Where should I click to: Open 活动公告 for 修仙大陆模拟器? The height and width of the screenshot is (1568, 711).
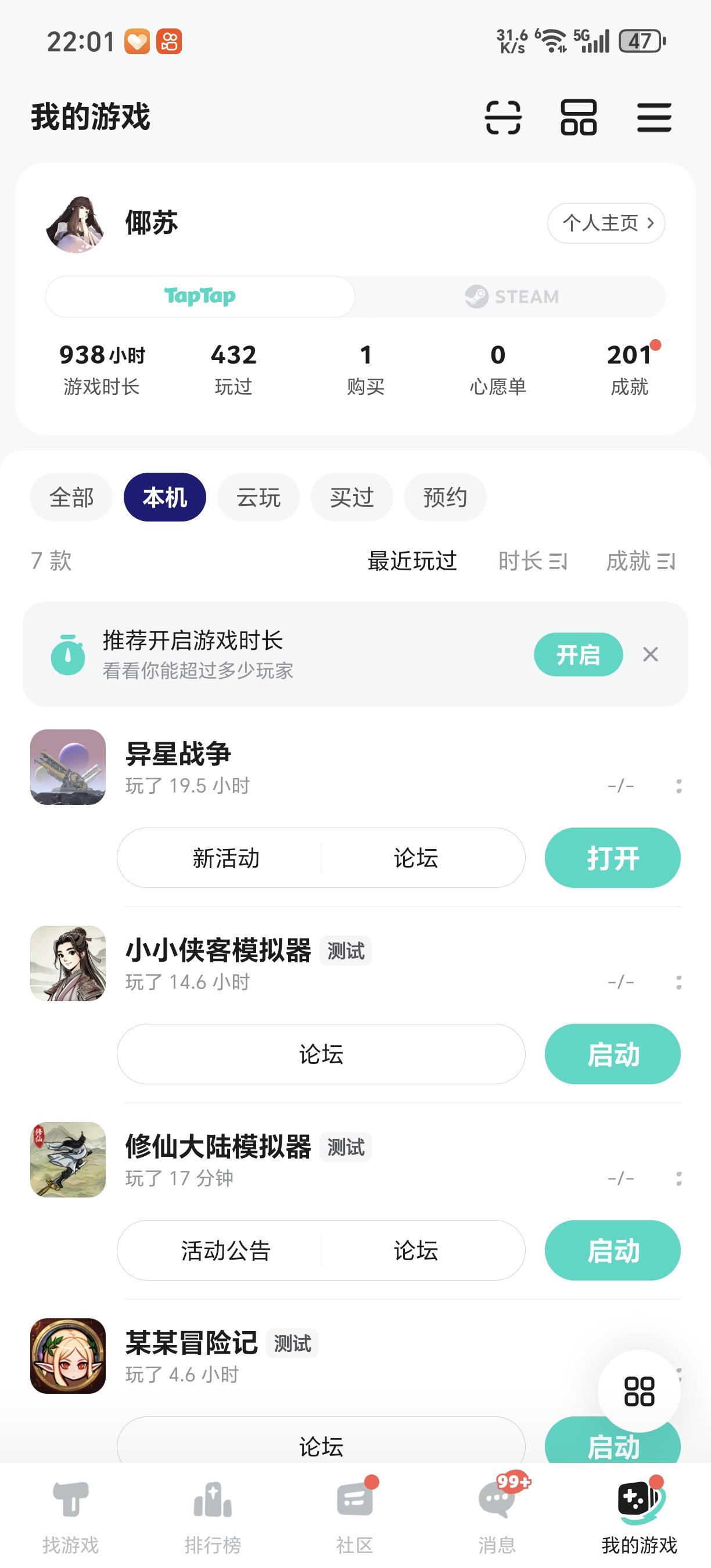pos(226,1250)
